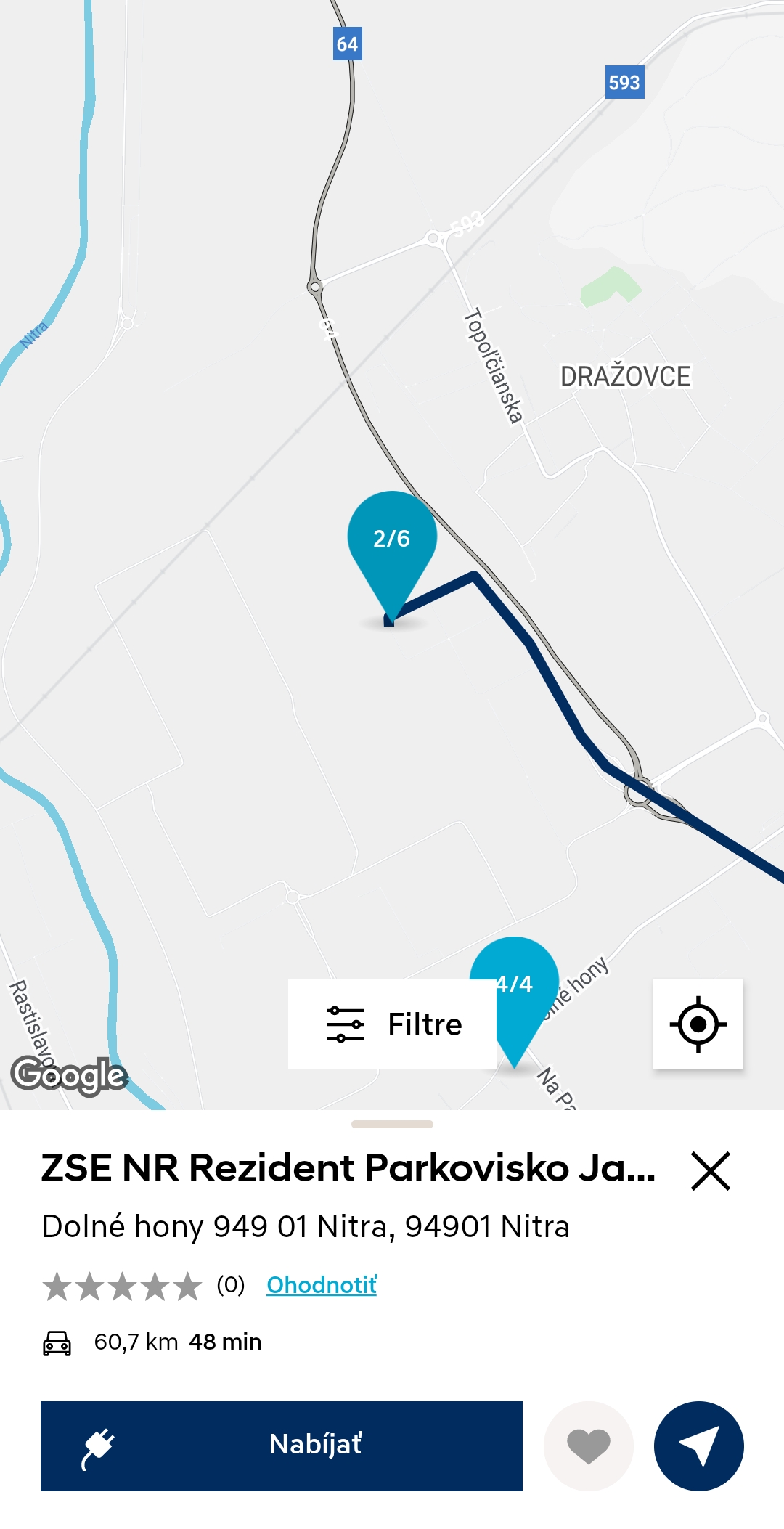Center map on my location
The image size is (784, 1529).
698,1024
